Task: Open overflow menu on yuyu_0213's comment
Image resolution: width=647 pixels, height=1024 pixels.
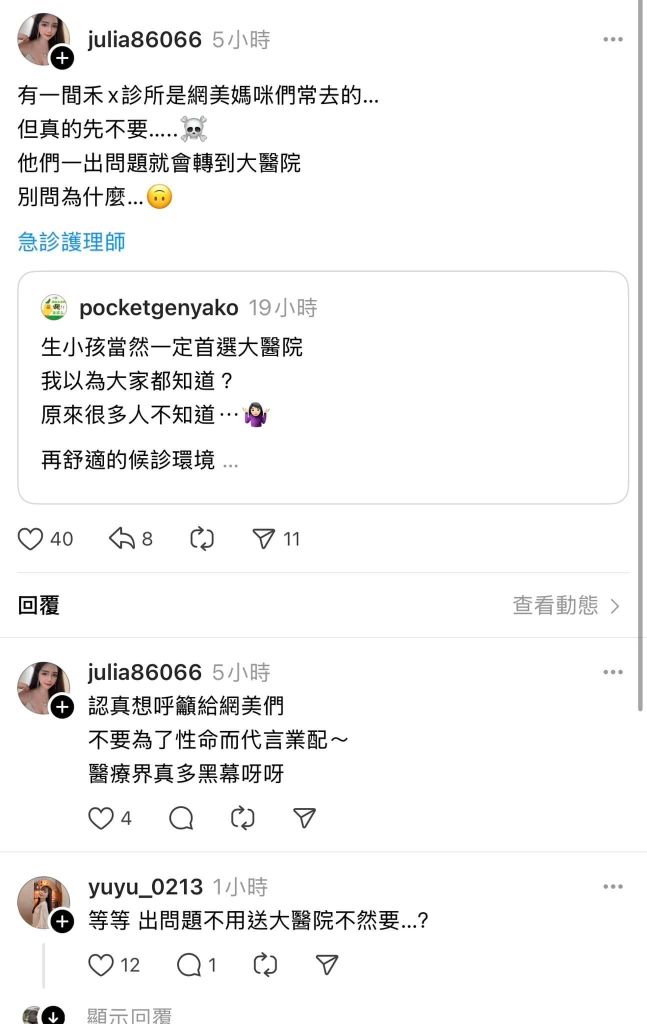Action: [x=613, y=887]
